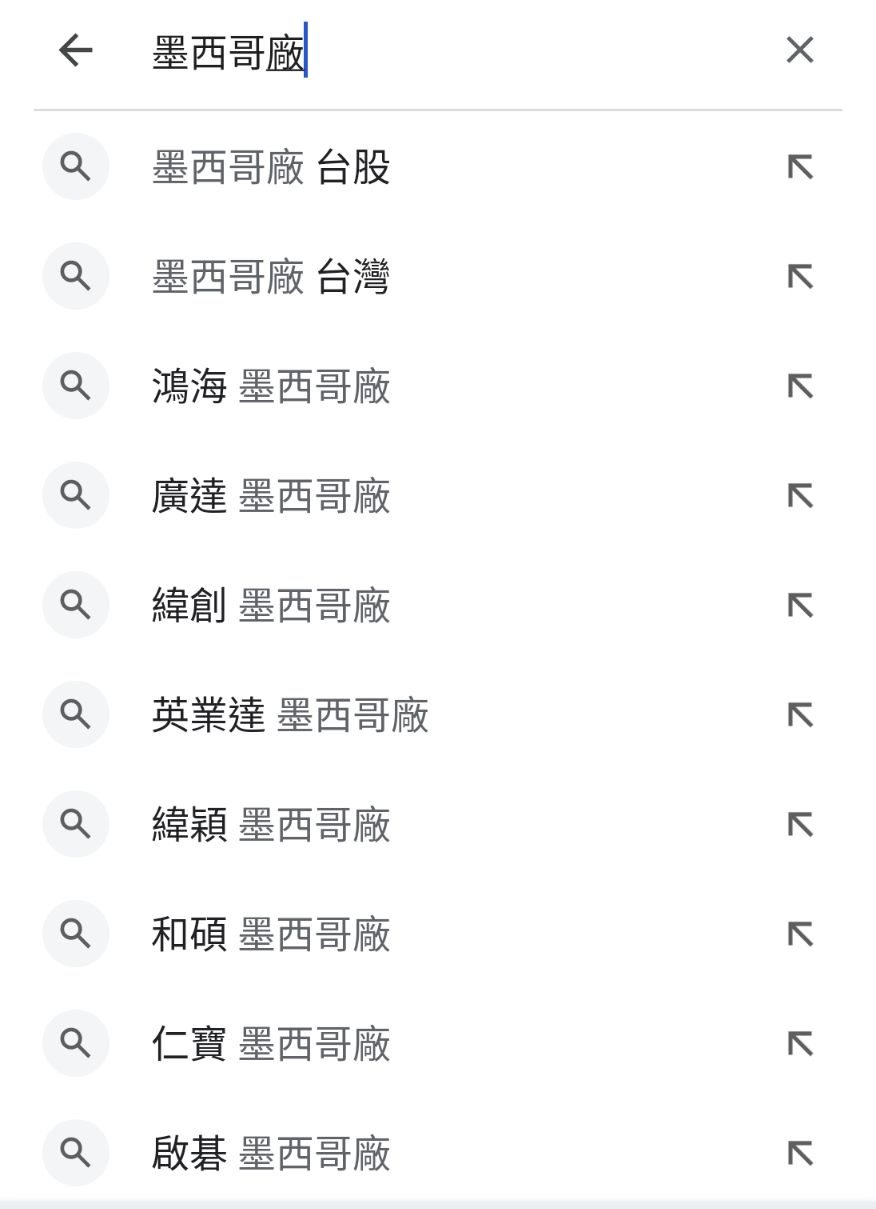Tap the search field containing 墨西哥廠

tap(450, 52)
